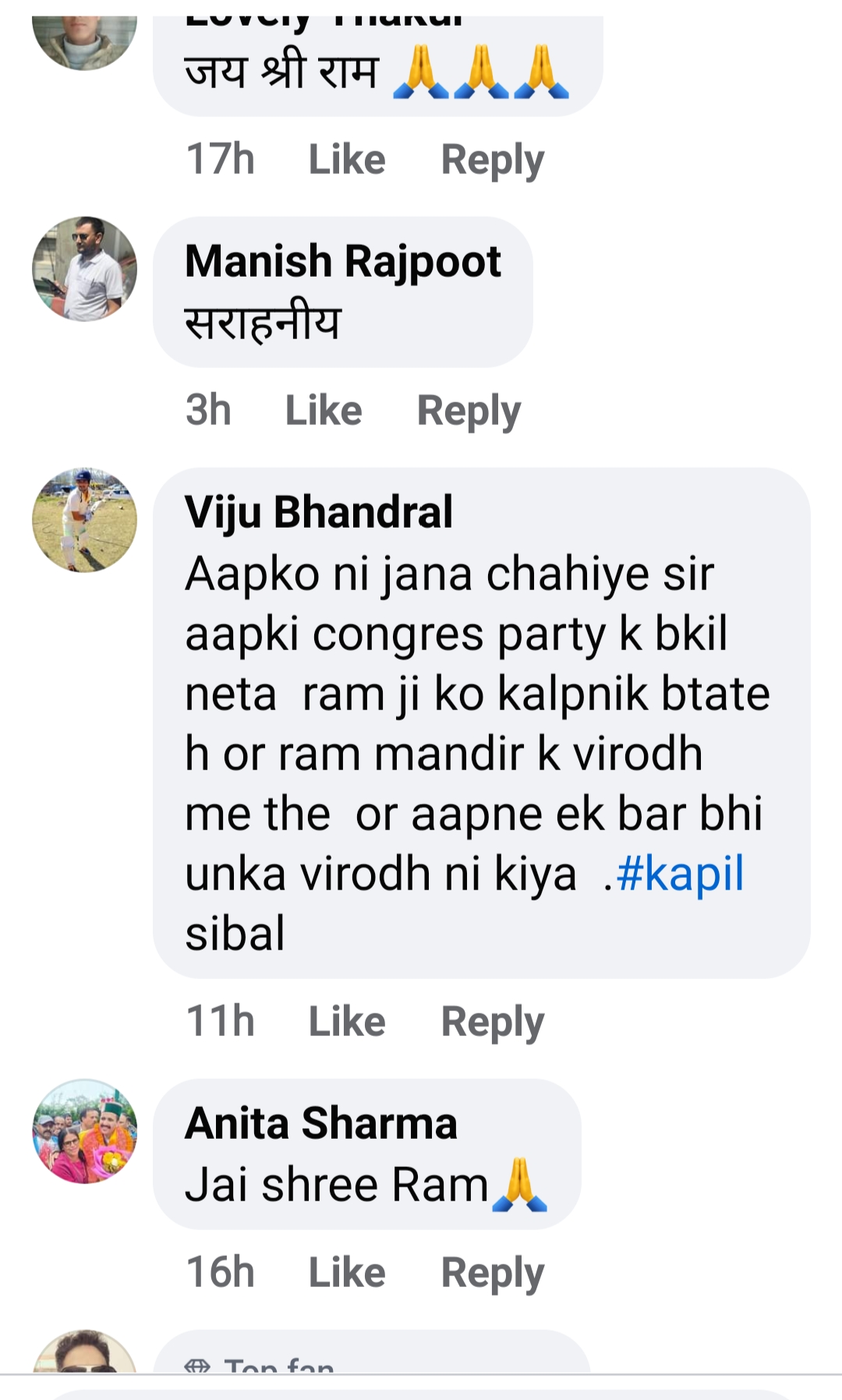
Task: View Viju Bhandral's profile photo
Action: click(84, 520)
